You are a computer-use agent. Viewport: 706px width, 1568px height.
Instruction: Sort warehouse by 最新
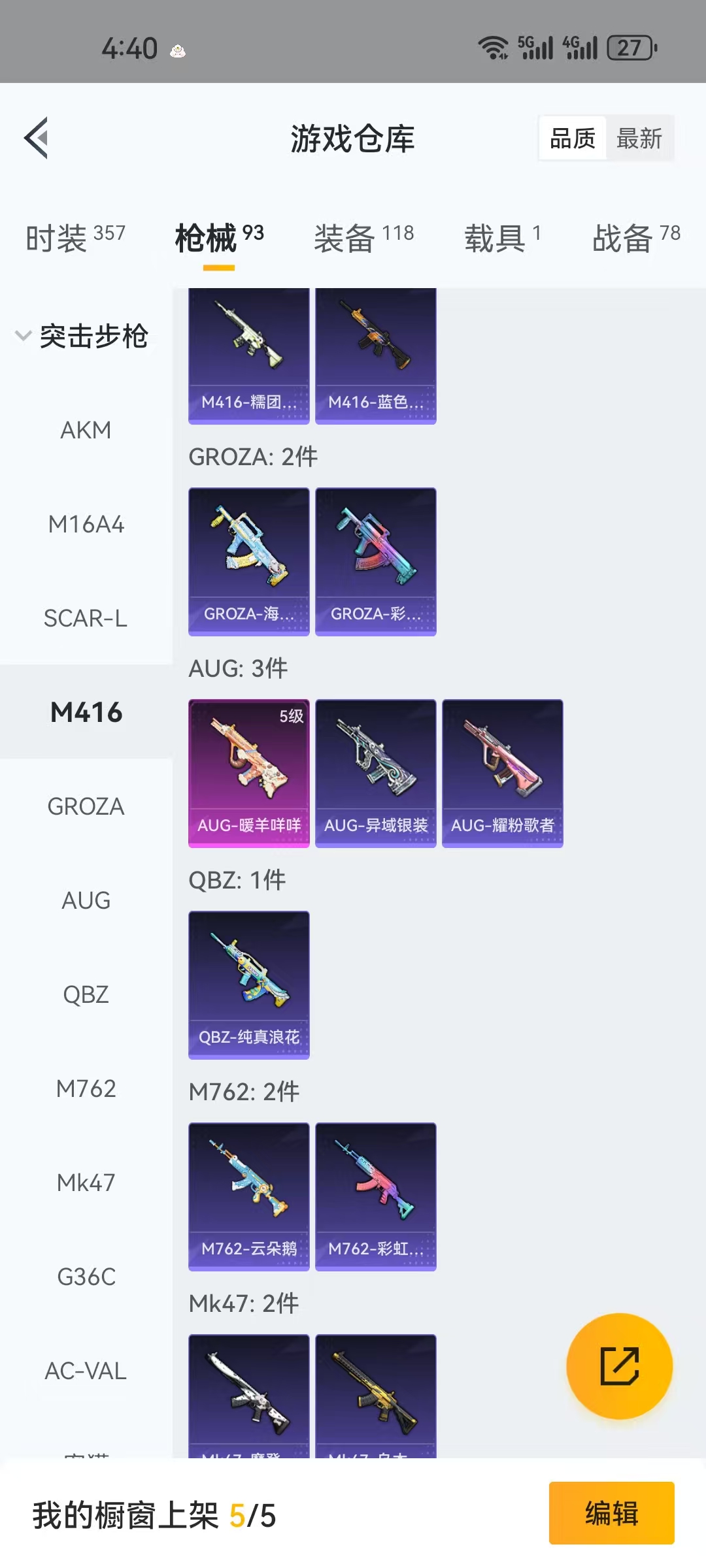coord(639,139)
